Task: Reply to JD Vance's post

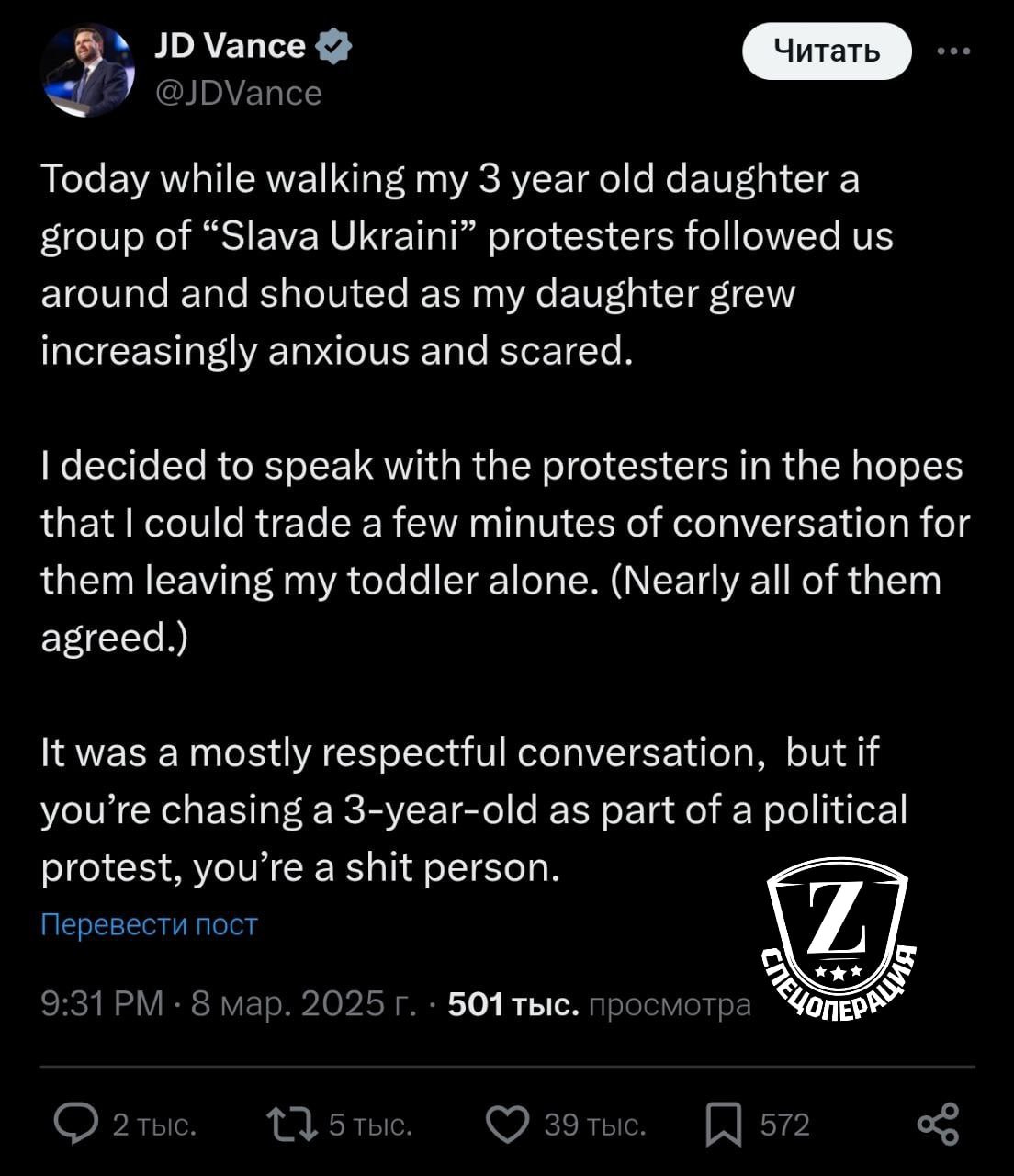Action: pyautogui.click(x=73, y=1124)
